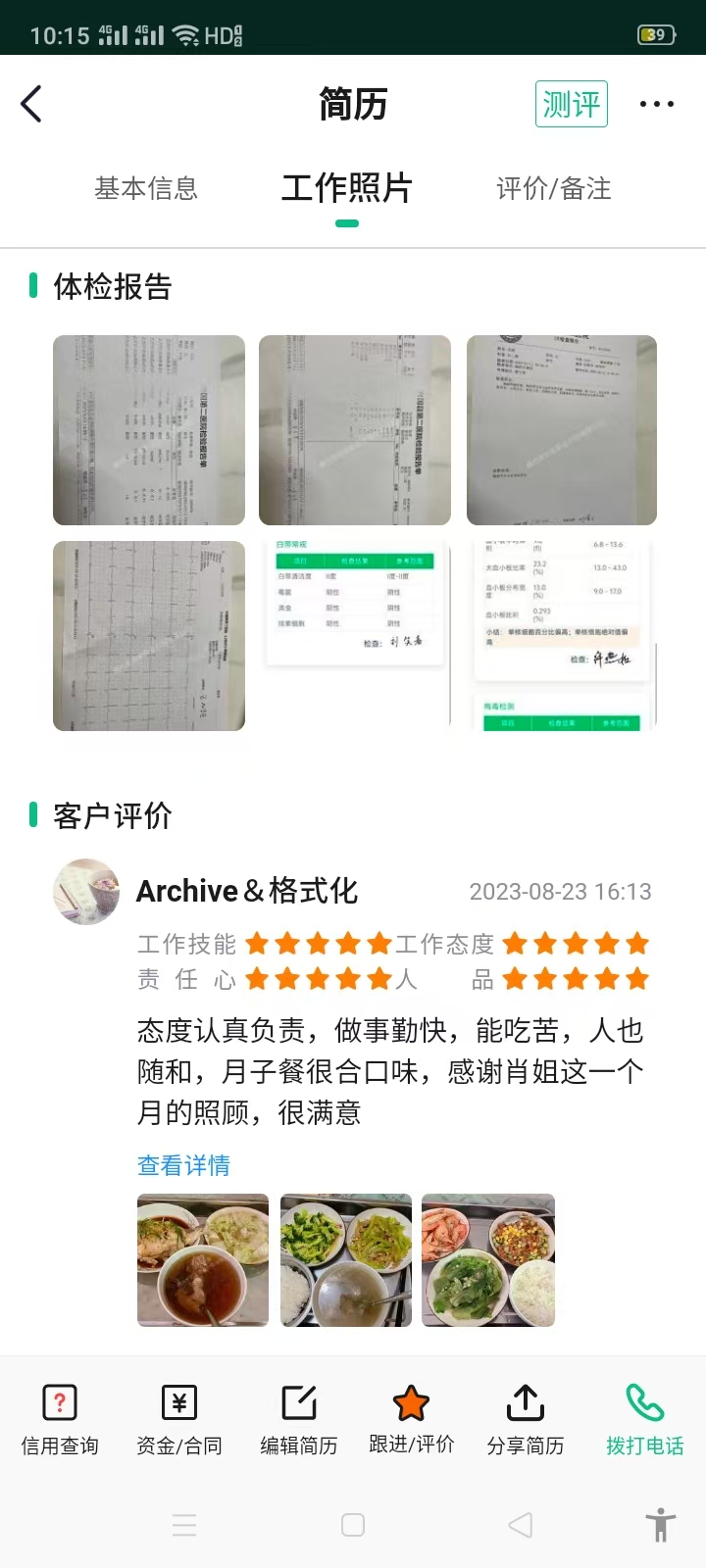Switch to the 基本信息 tab

[146, 188]
